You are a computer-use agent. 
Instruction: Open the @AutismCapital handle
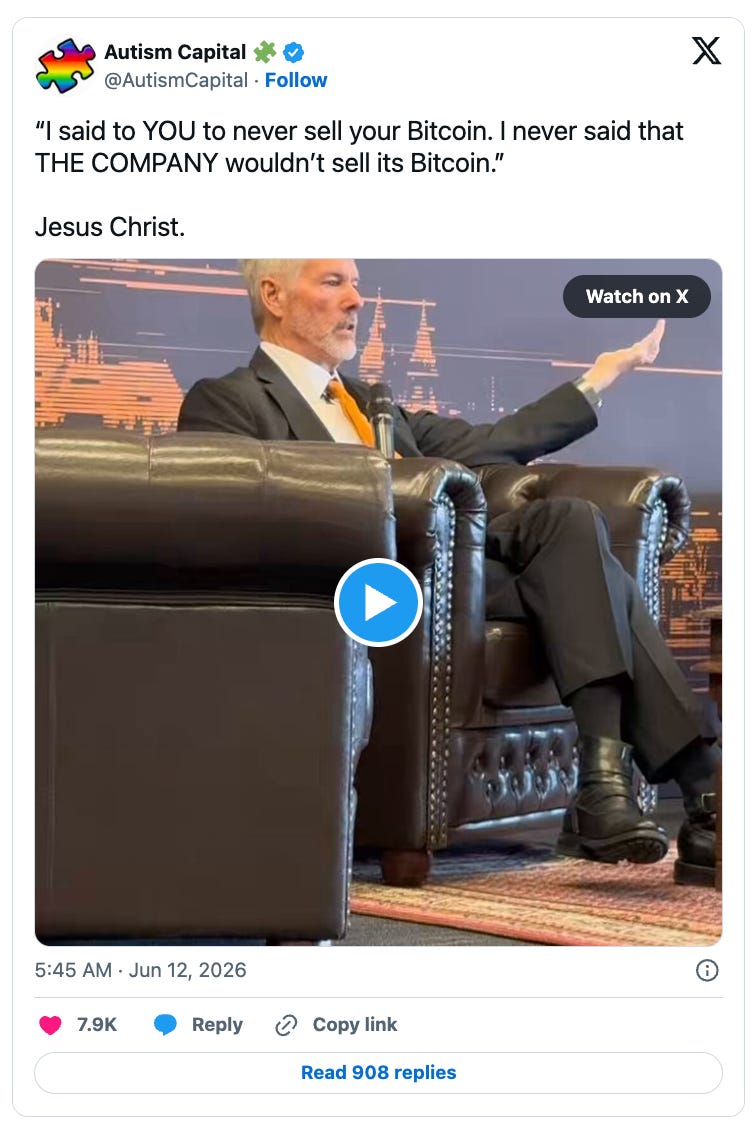pos(176,80)
